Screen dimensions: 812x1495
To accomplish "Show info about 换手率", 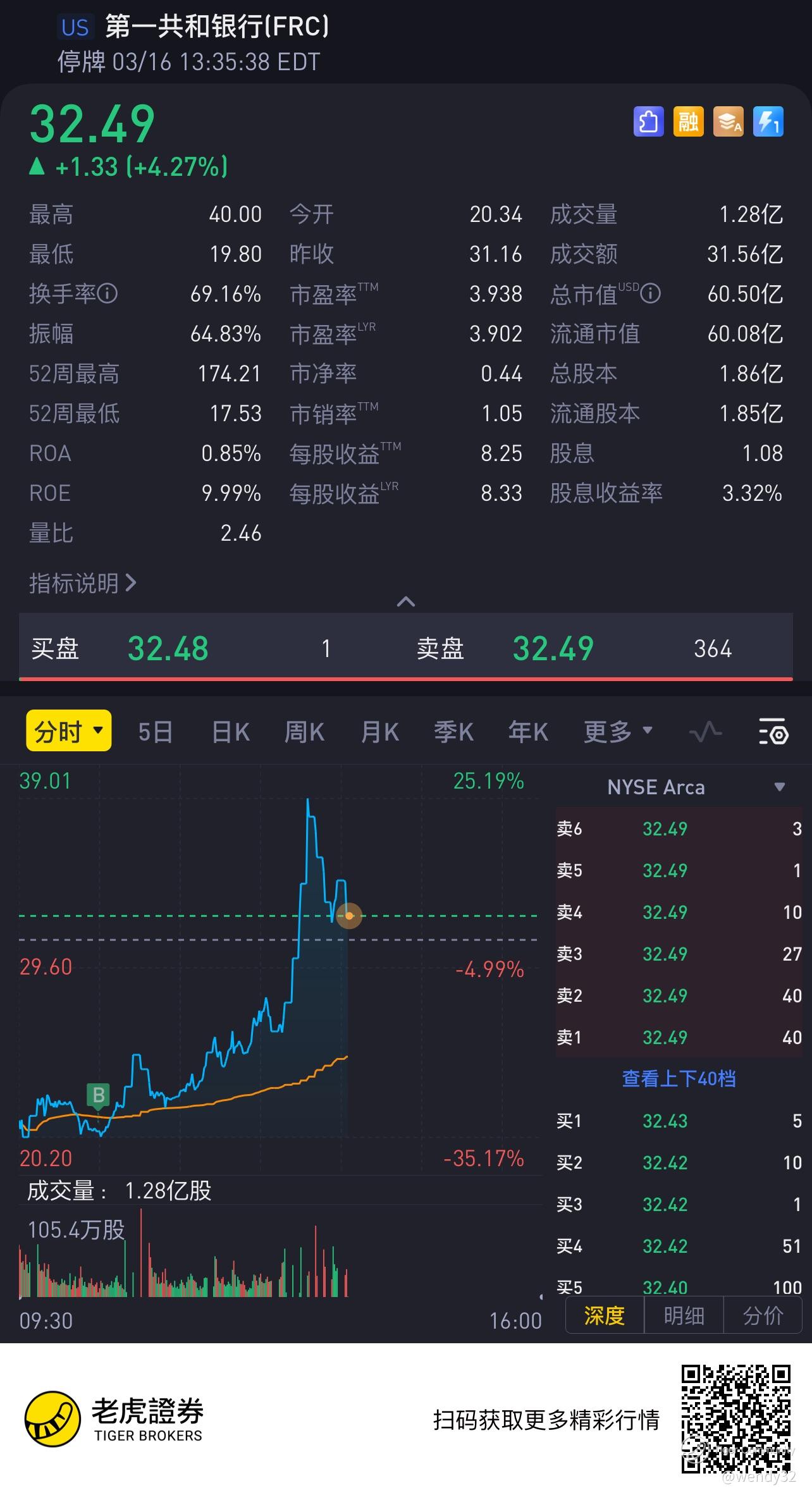I will click(108, 294).
